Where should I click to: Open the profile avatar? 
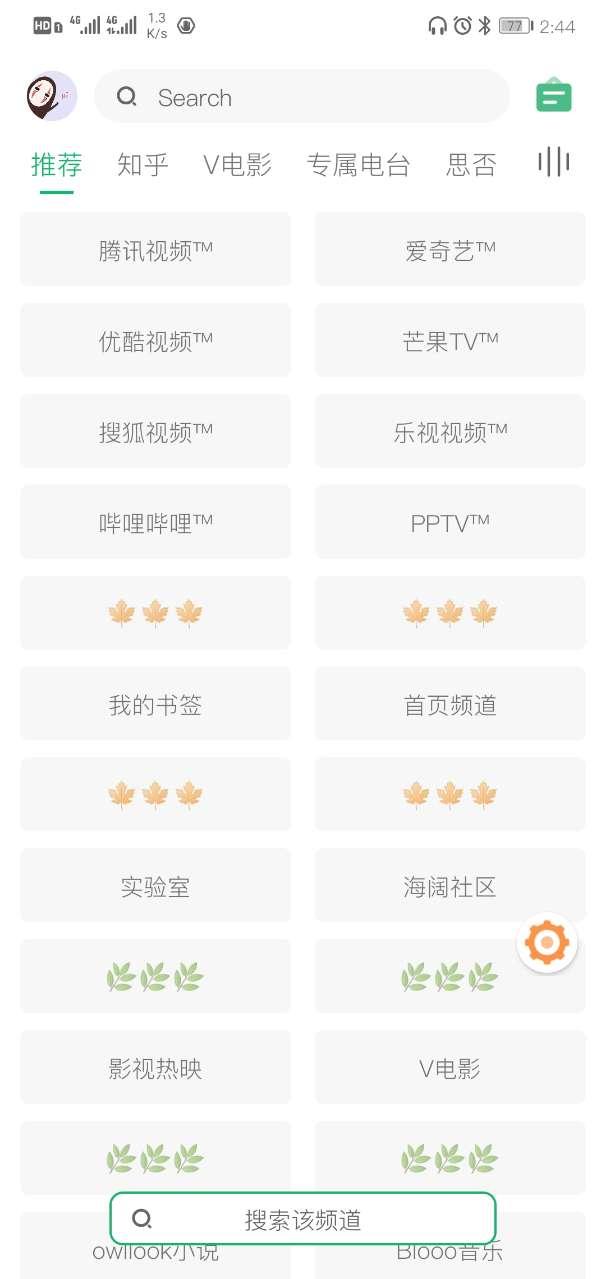coord(51,96)
